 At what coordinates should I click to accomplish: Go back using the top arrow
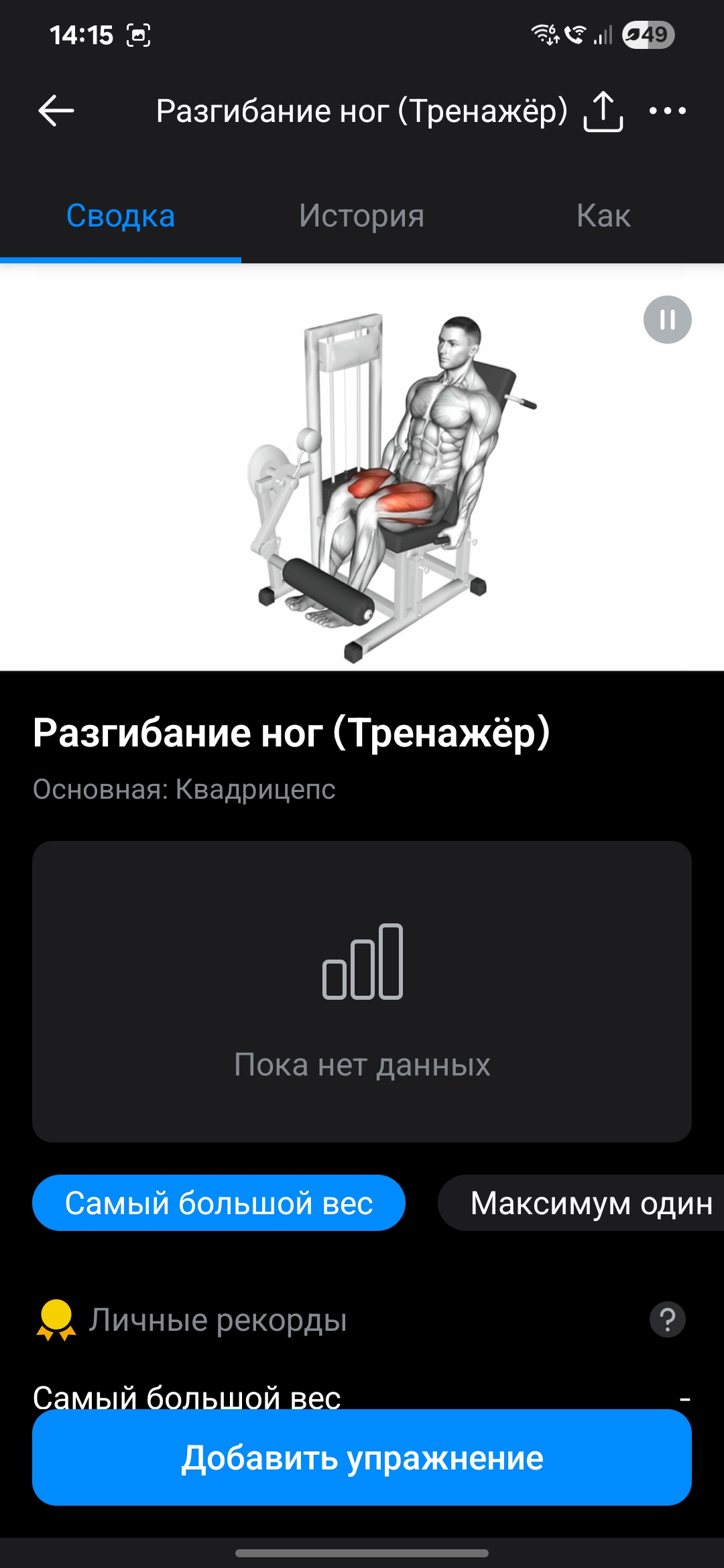(56, 111)
